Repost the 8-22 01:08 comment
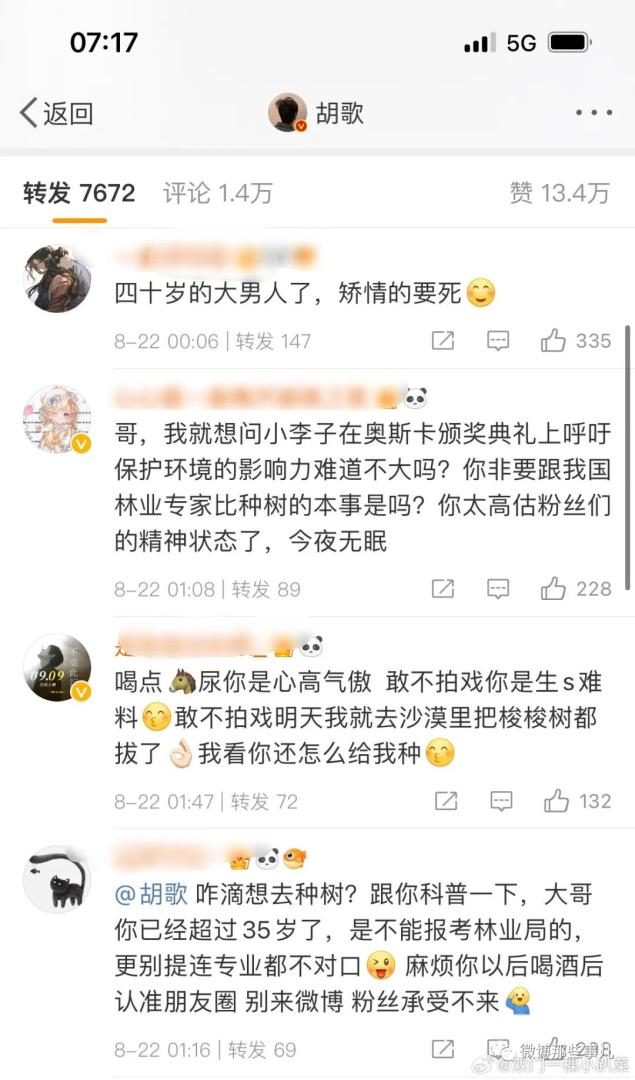This screenshot has height=1080, width=635. point(442,588)
